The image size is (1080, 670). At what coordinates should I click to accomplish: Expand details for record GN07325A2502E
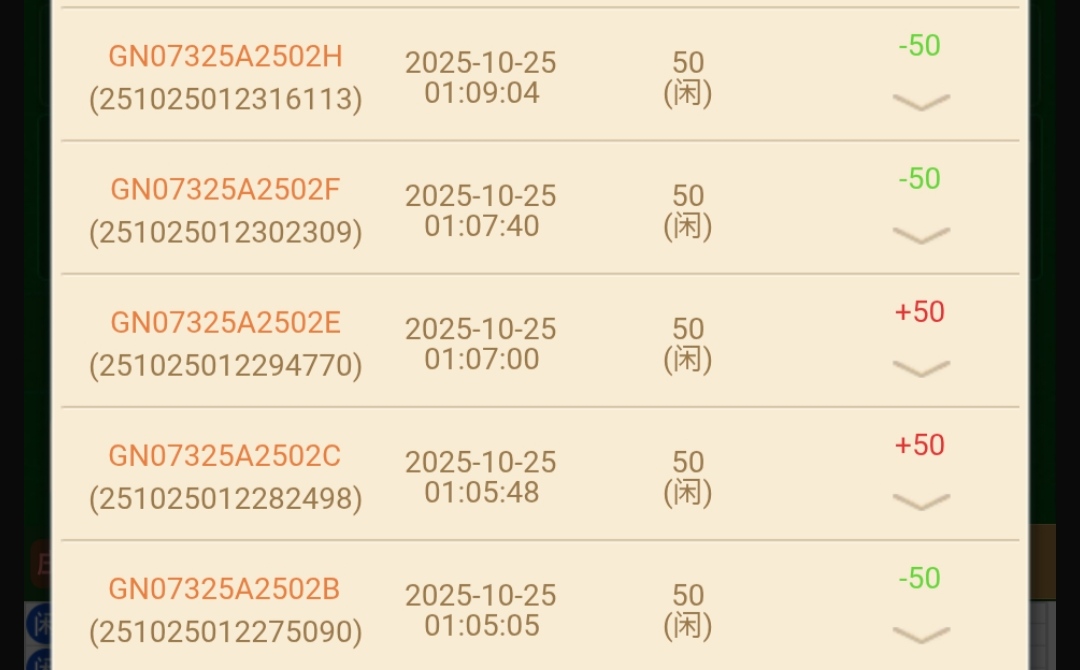[920, 368]
